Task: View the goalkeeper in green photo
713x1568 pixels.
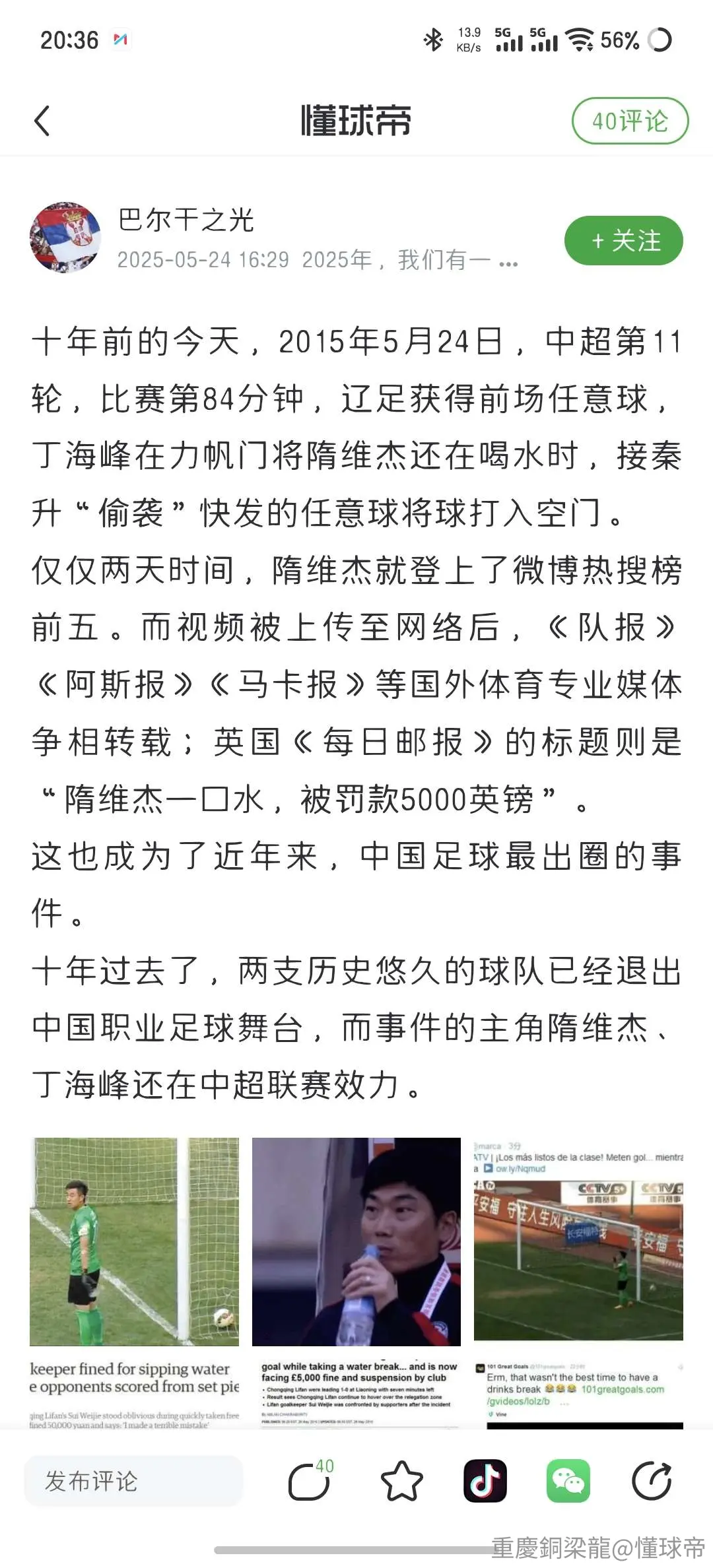Action: point(134,1241)
